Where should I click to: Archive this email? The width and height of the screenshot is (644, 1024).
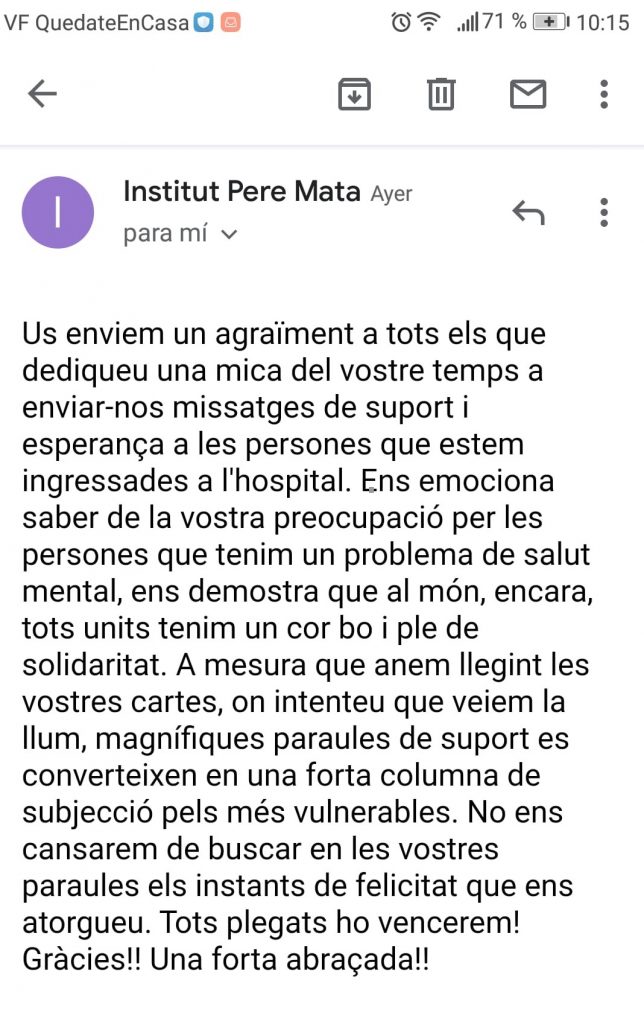click(x=354, y=94)
